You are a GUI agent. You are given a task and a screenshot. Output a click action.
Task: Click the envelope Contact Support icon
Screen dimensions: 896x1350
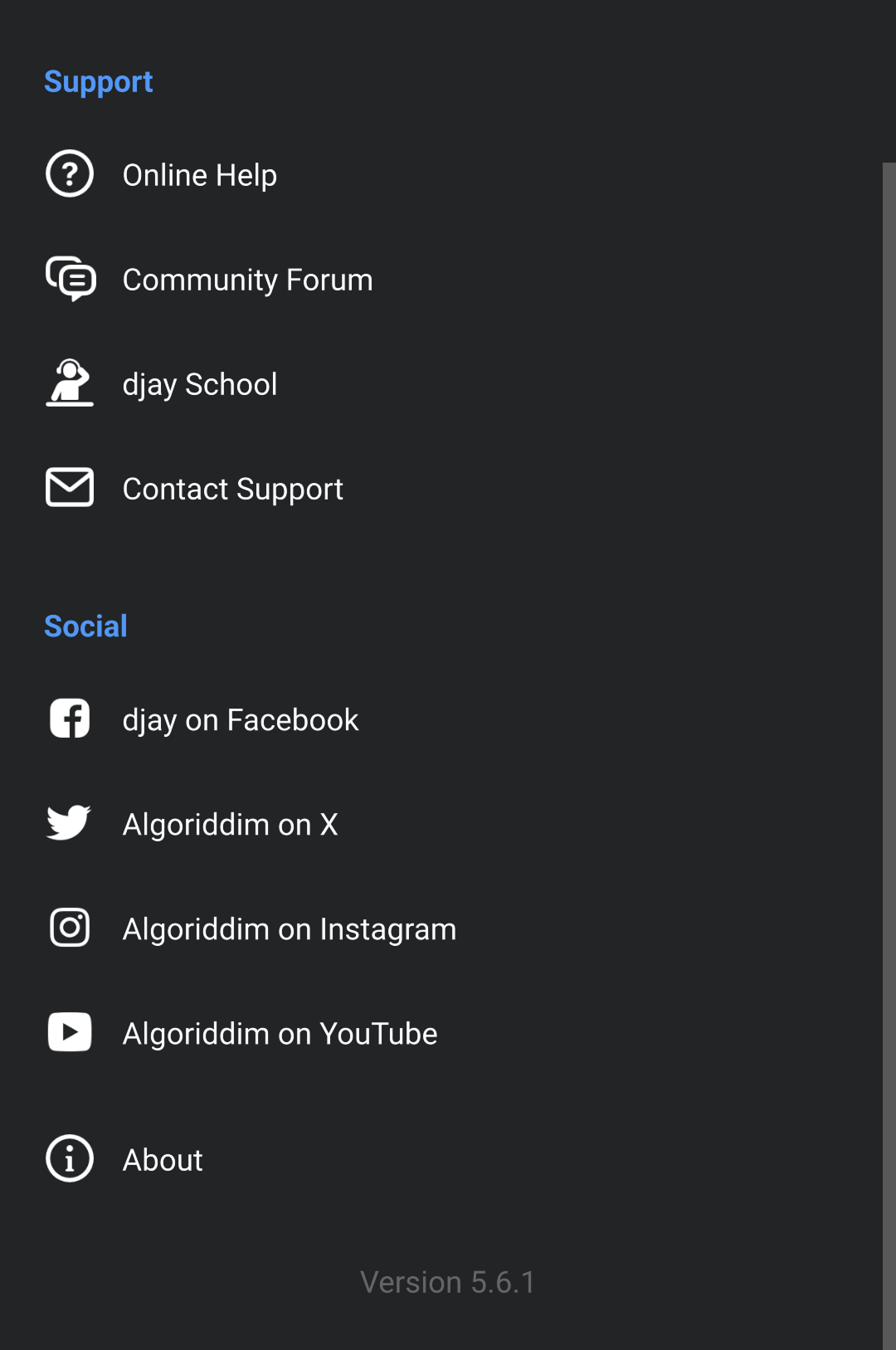point(69,488)
